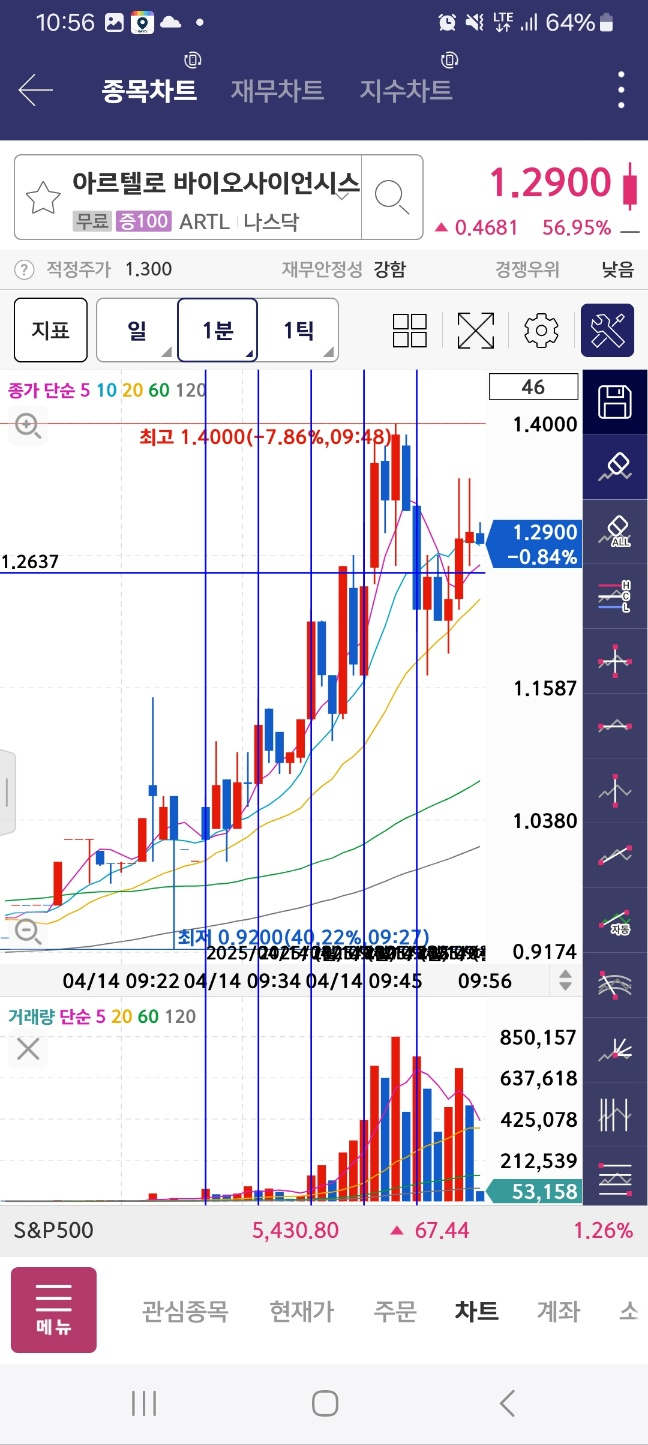Open the 지표 indicators button
This screenshot has width=648, height=1445.
[x=50, y=330]
